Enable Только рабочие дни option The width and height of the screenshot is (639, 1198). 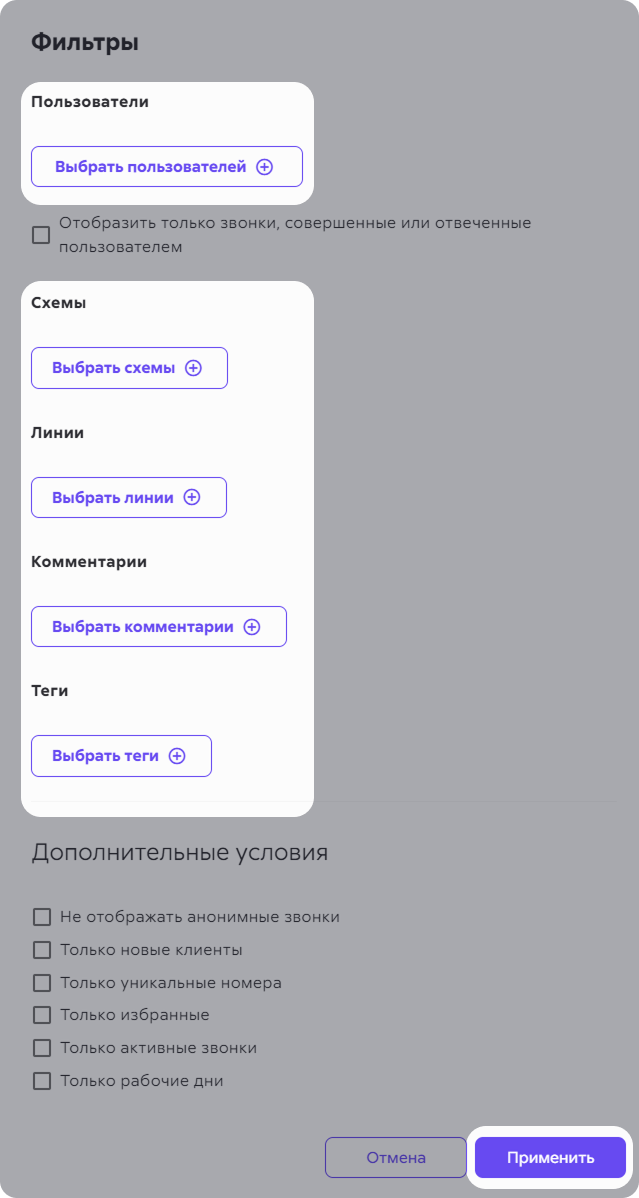(x=42, y=1081)
